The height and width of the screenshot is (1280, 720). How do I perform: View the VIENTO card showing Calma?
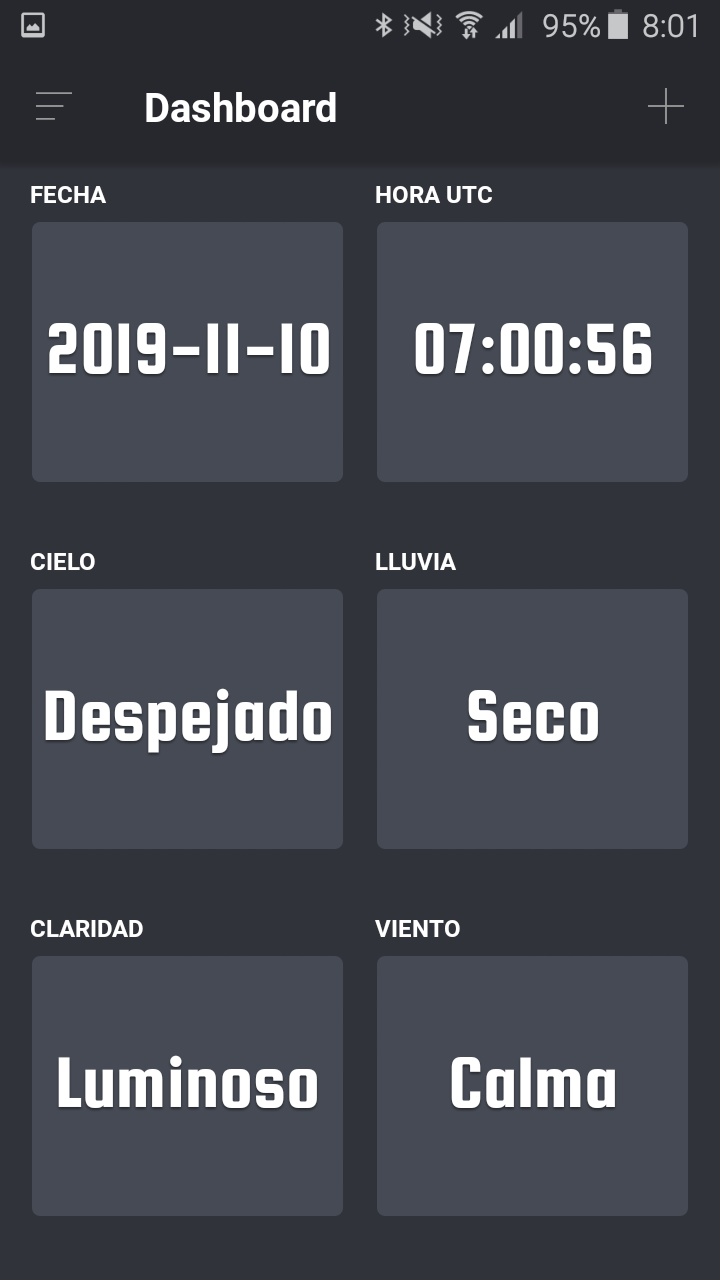click(x=532, y=1086)
